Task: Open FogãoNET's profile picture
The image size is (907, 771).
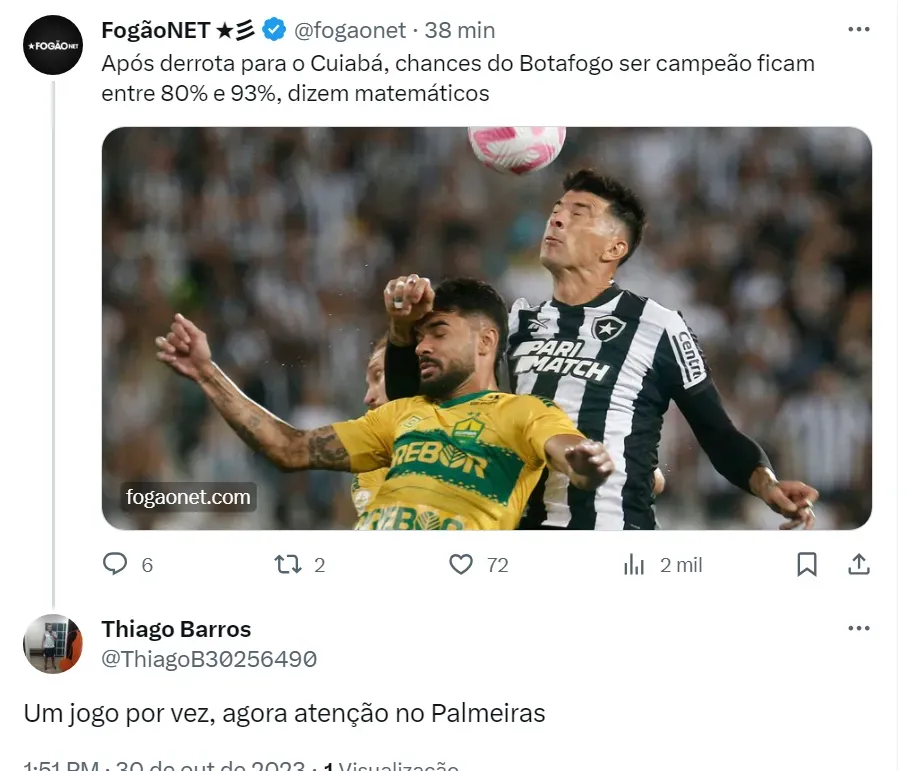Action: 52,45
